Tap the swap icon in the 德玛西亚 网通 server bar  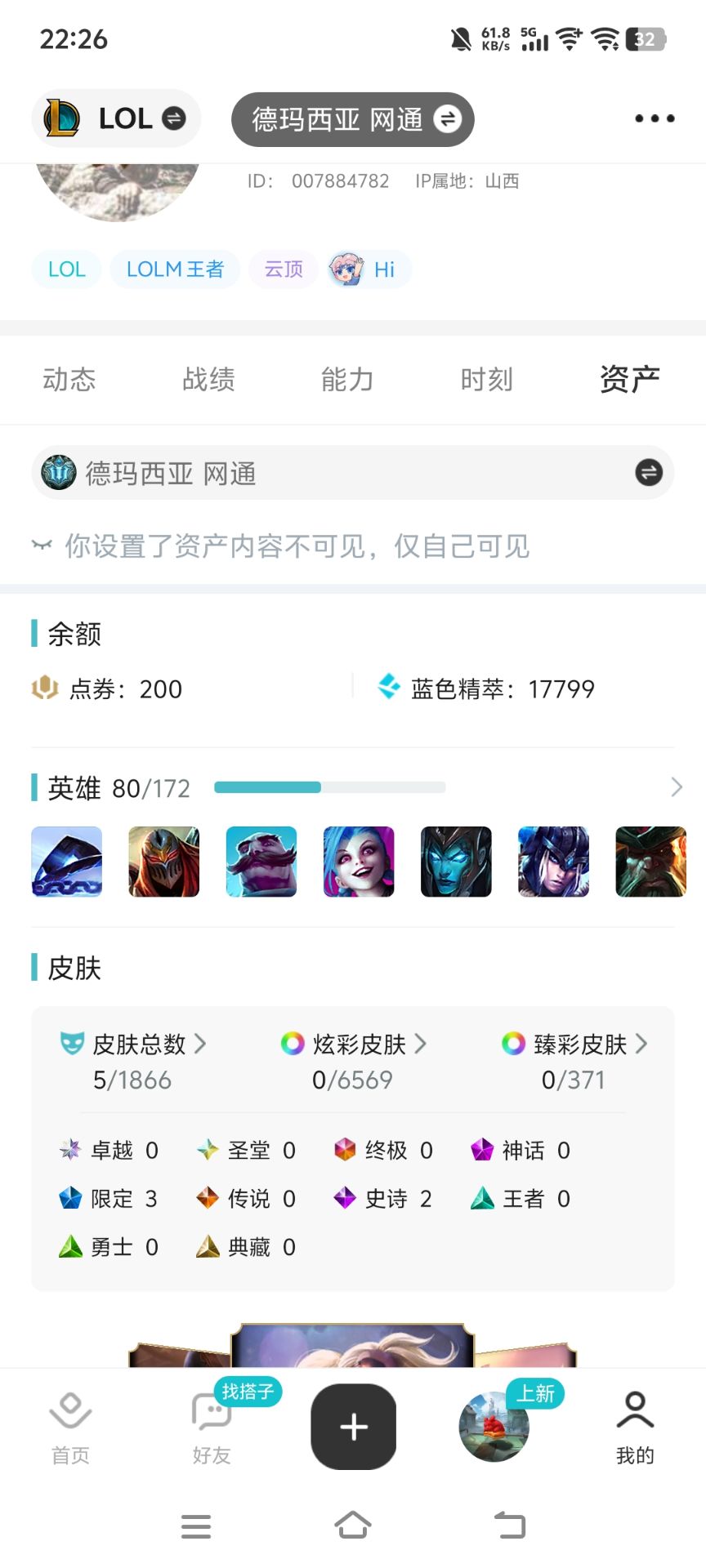pos(649,473)
